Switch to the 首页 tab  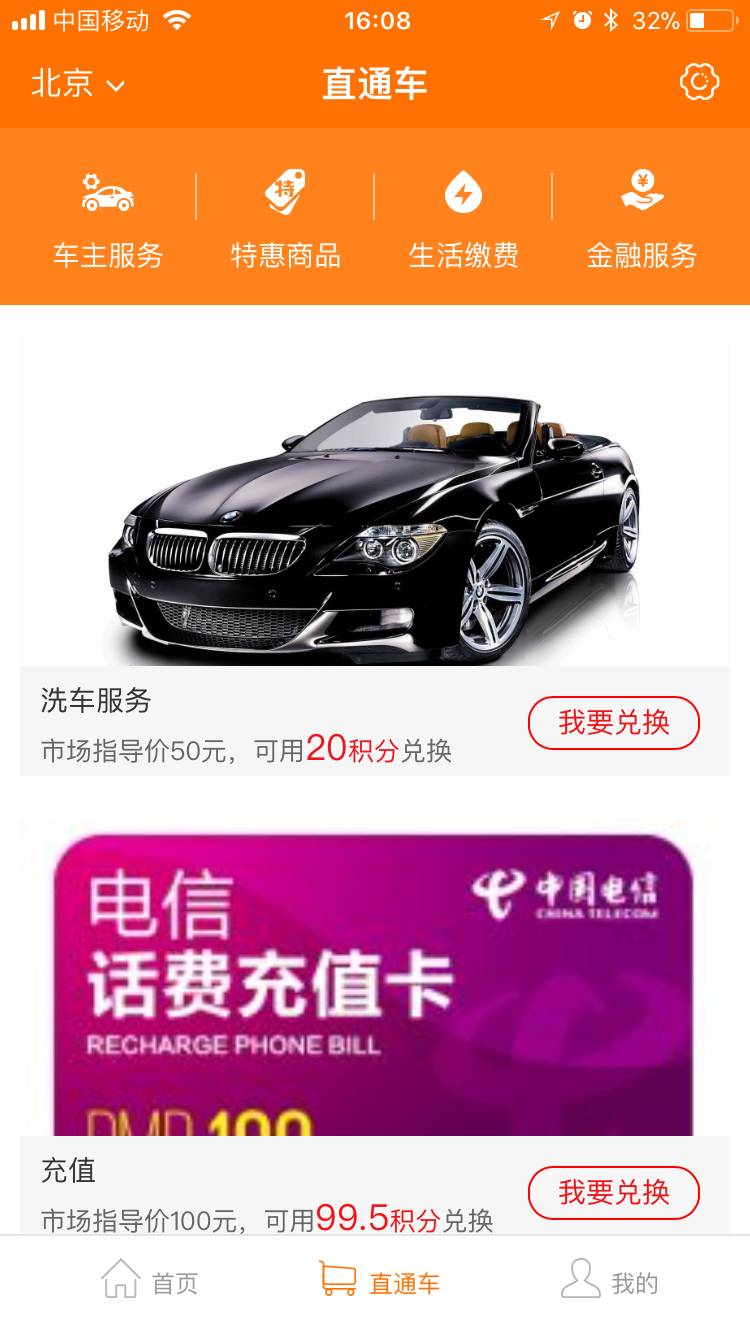[150, 1281]
